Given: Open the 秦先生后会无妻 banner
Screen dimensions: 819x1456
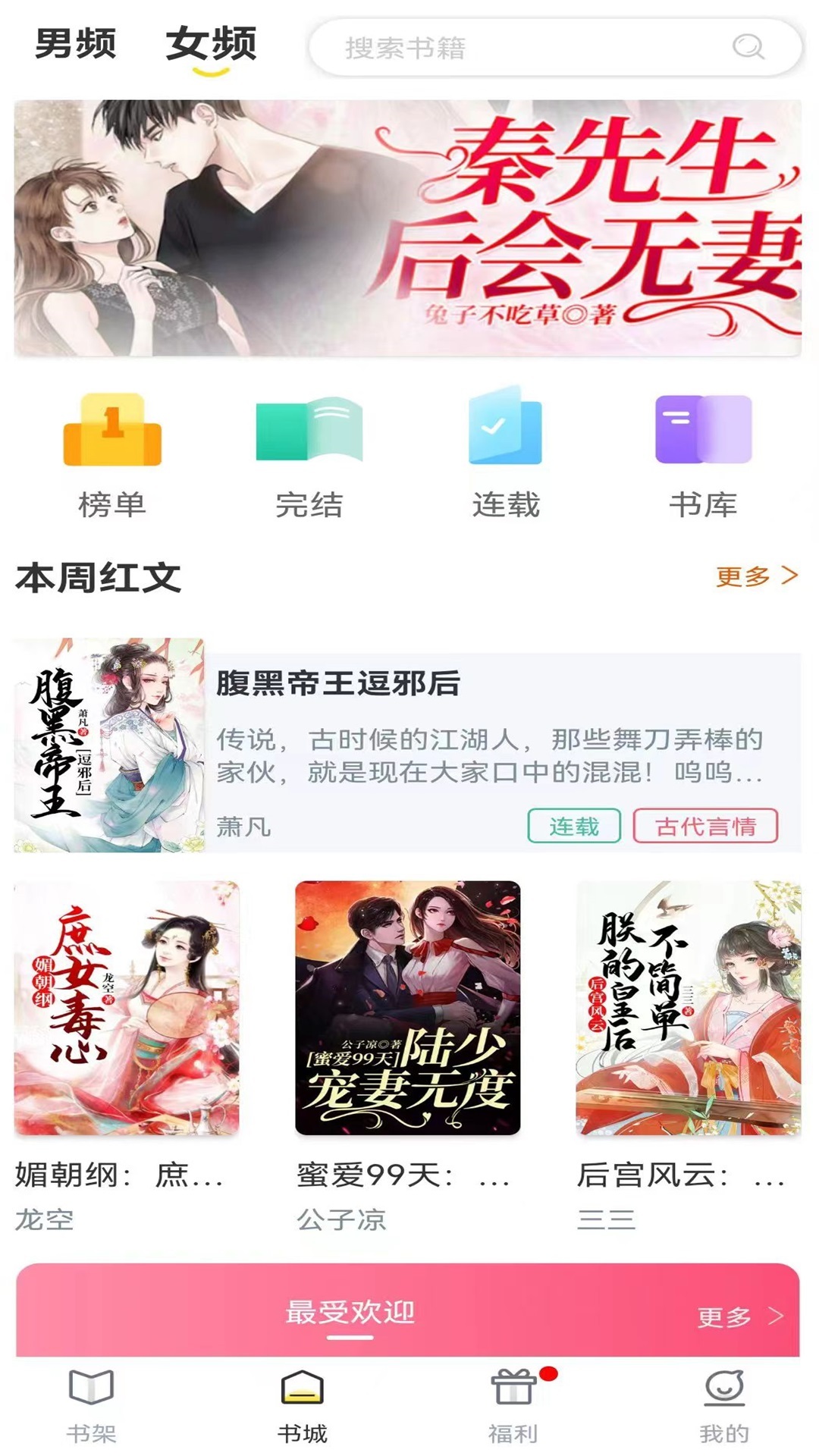Looking at the screenshot, I should tap(408, 227).
